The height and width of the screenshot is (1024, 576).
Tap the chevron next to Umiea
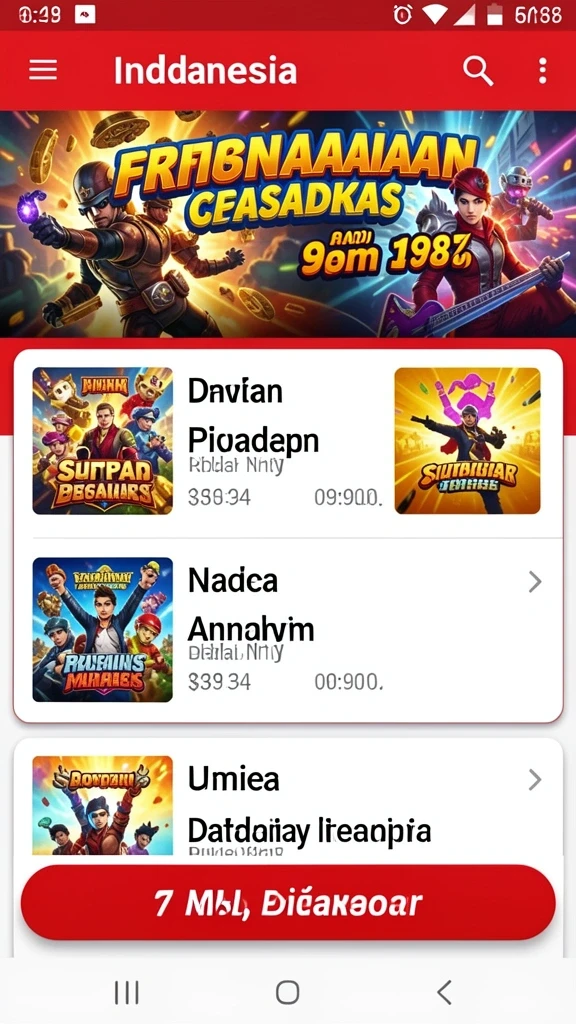[x=535, y=779]
